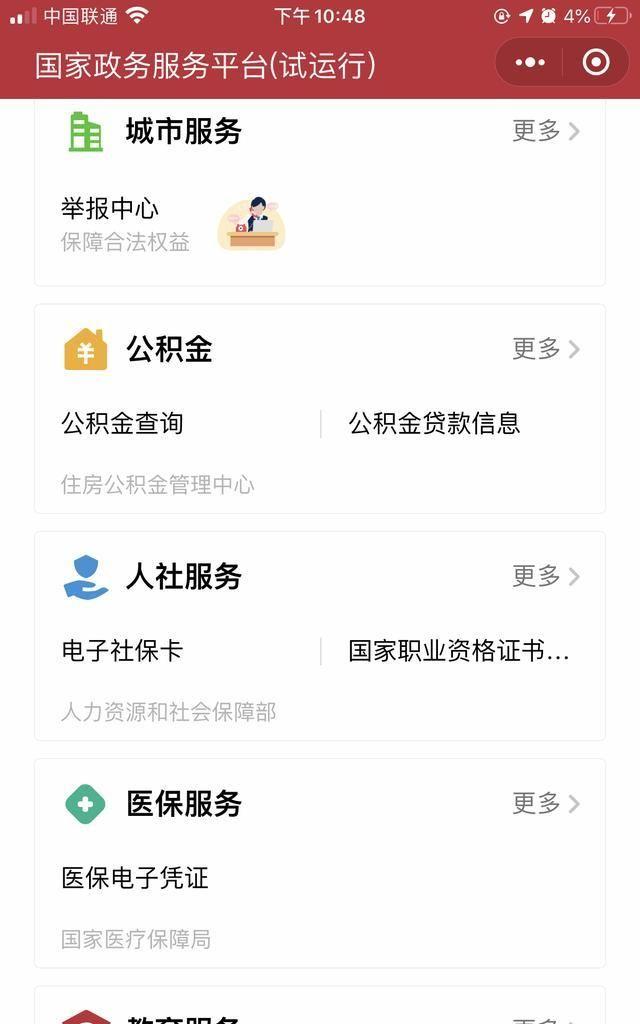
Task: Open 电子社保卡
Action: [122, 651]
